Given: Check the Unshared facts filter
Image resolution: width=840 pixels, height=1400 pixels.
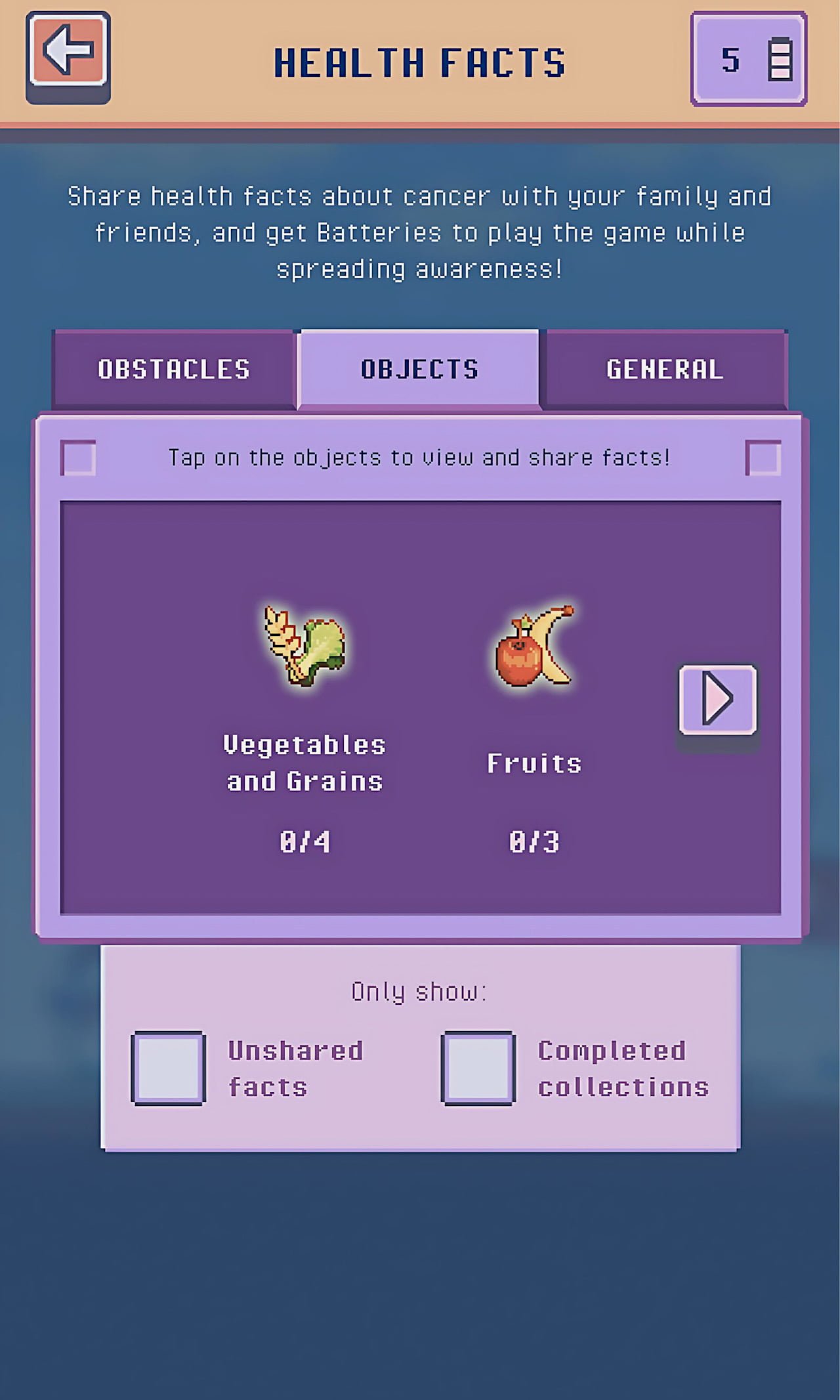Looking at the screenshot, I should pos(169,1068).
